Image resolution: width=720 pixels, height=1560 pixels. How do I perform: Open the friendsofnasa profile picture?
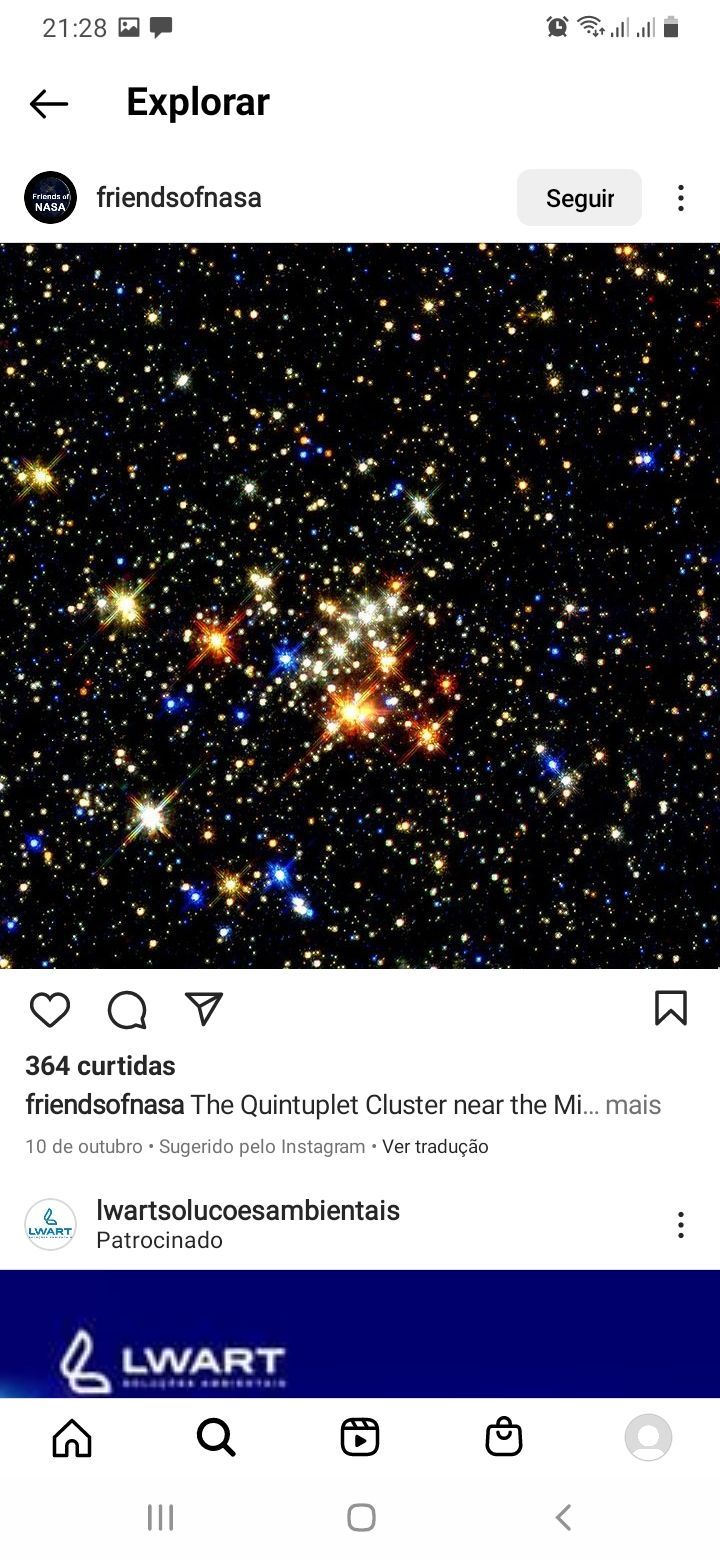[x=50, y=198]
